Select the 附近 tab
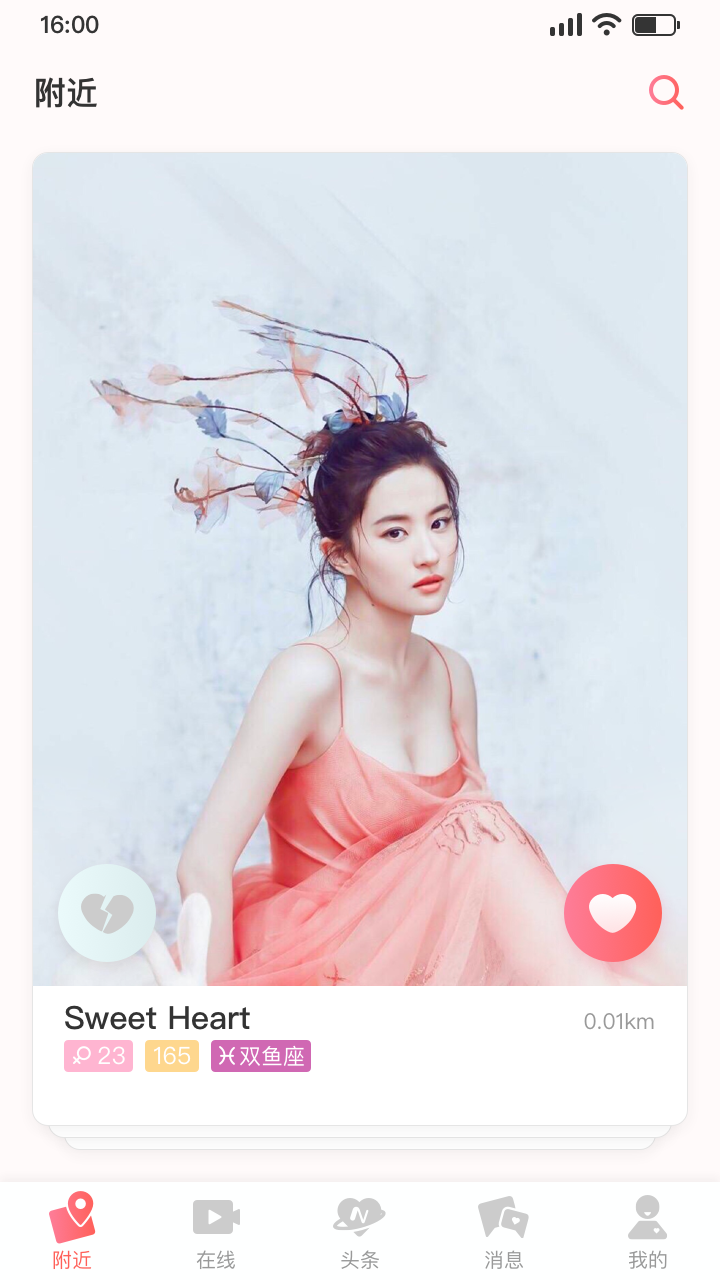The image size is (720, 1280). pos(72,1232)
